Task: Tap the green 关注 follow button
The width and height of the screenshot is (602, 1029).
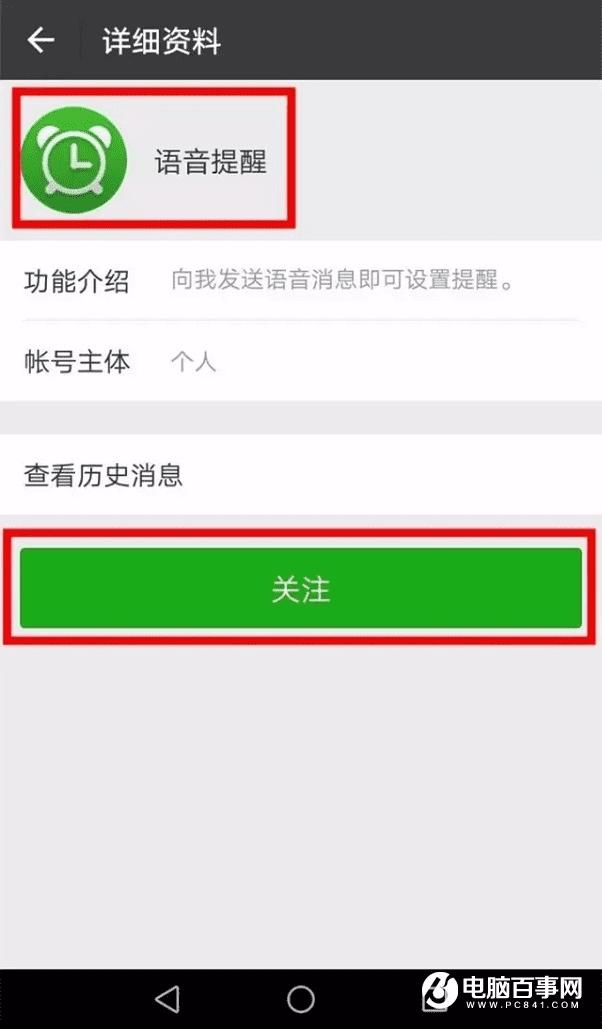Action: [301, 589]
